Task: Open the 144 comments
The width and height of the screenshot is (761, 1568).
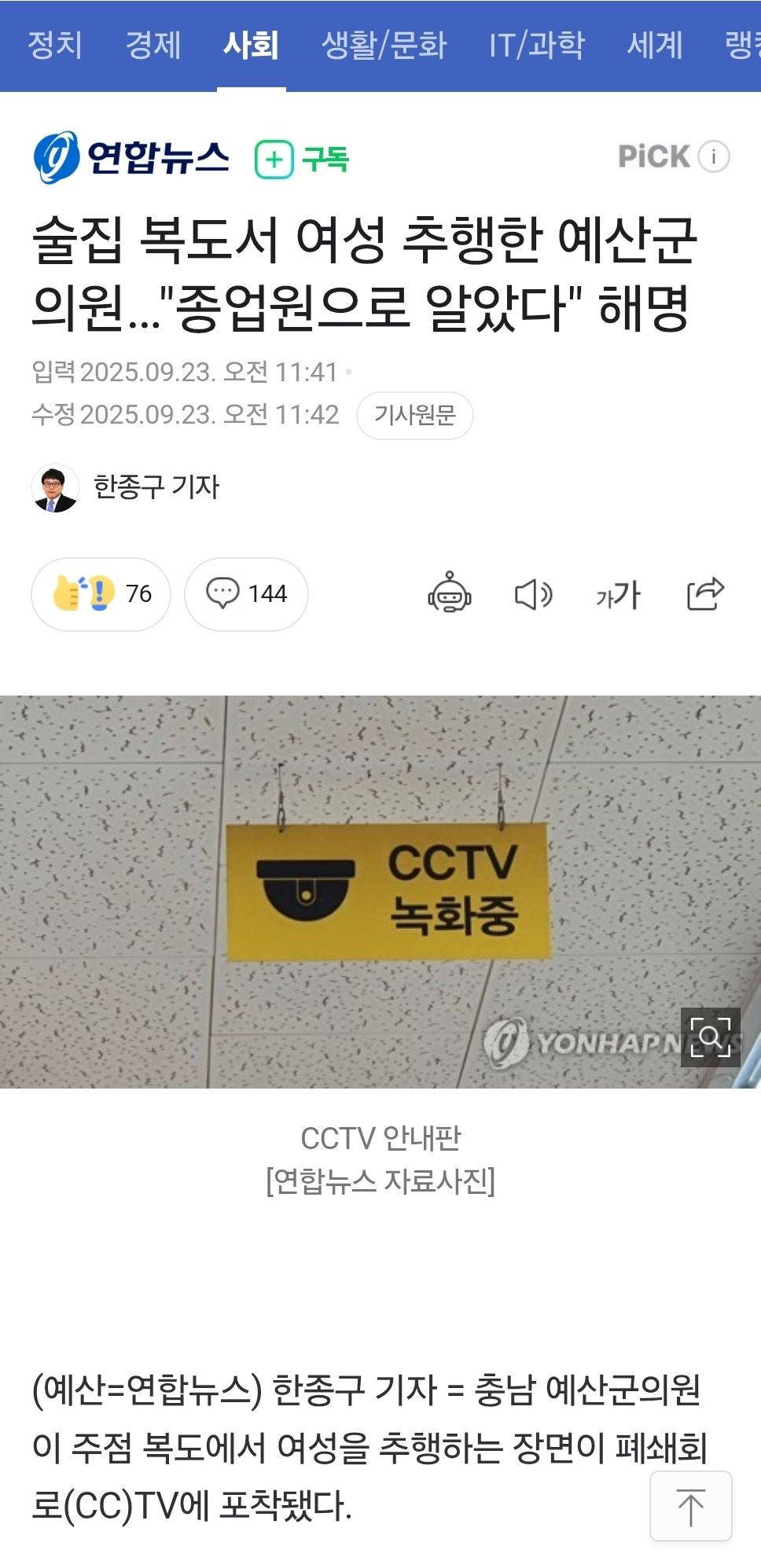Action: [x=246, y=594]
